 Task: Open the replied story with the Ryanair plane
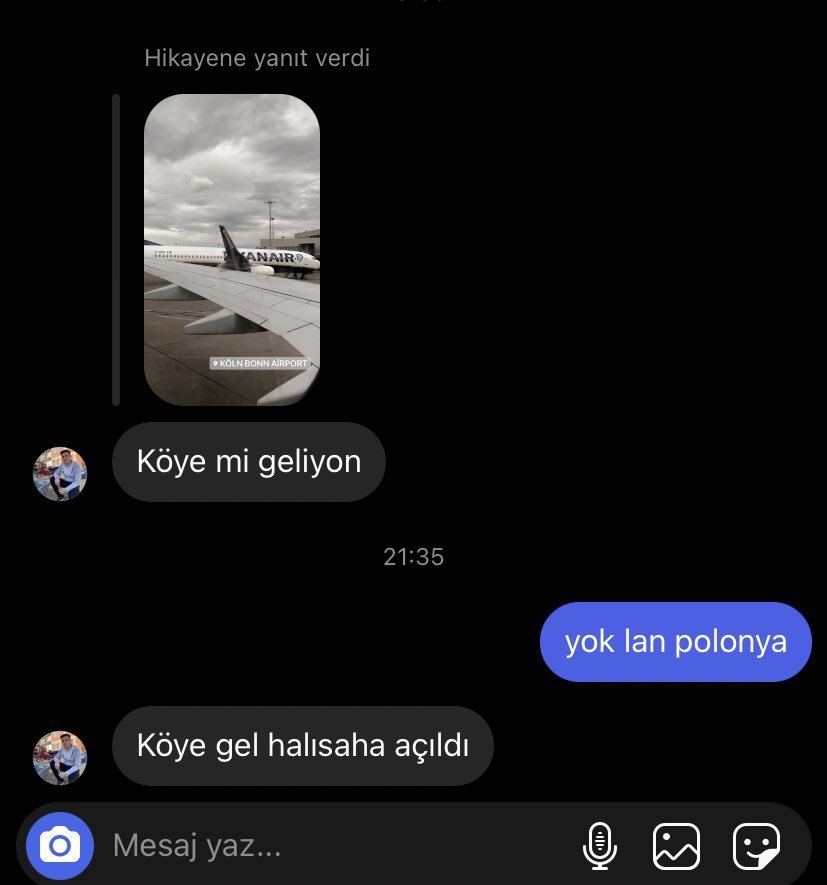[232, 250]
